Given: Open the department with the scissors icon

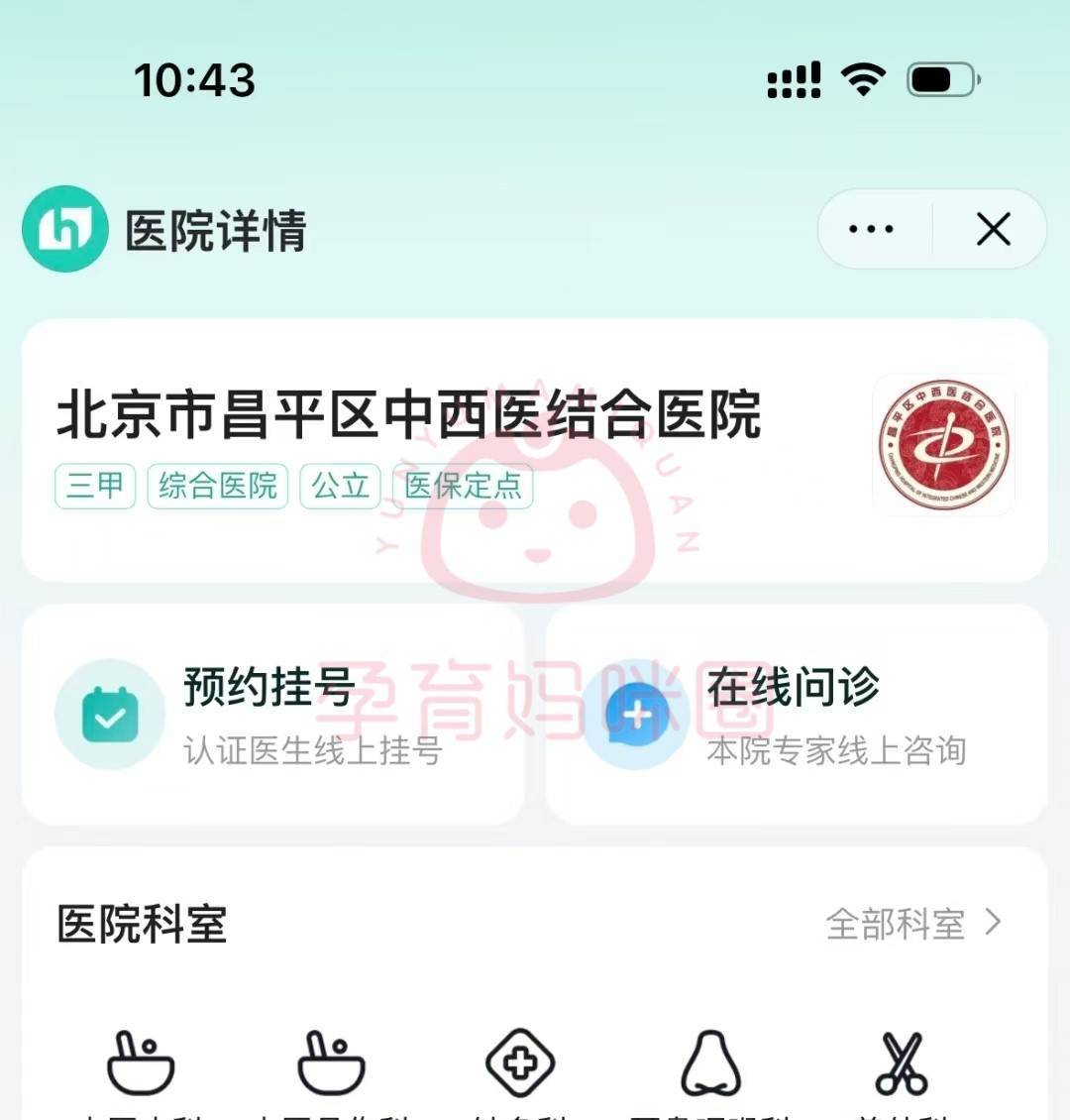Looking at the screenshot, I should [x=902, y=1065].
